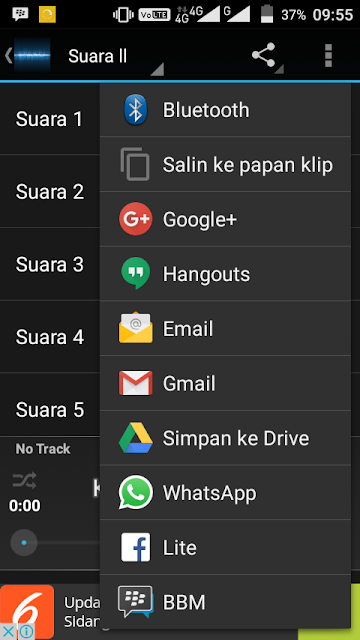Tap the share icon in the toolbar

click(264, 56)
